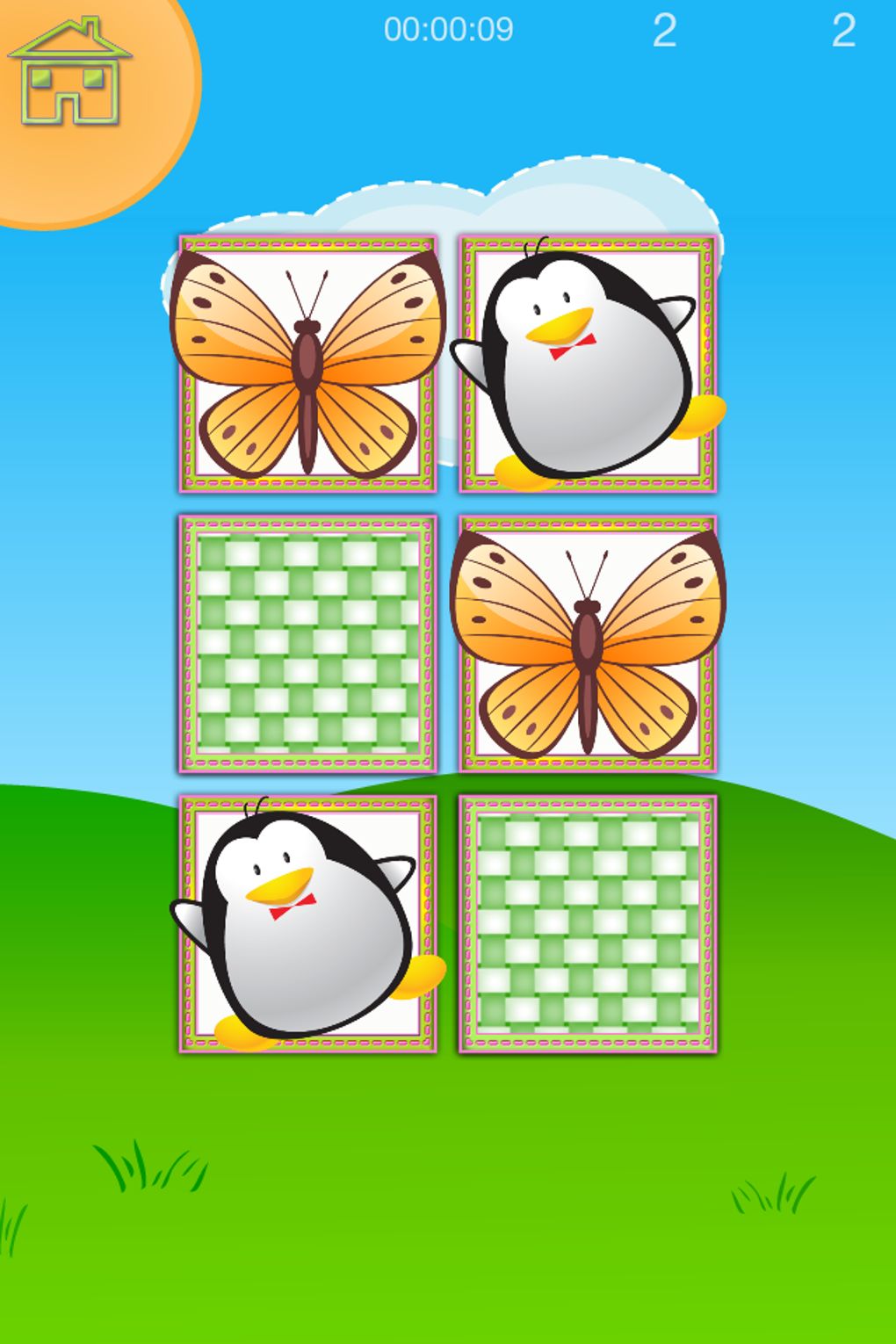896x1344 pixels.
Task: Tap the butterfly card in the top row
Action: coord(307,364)
